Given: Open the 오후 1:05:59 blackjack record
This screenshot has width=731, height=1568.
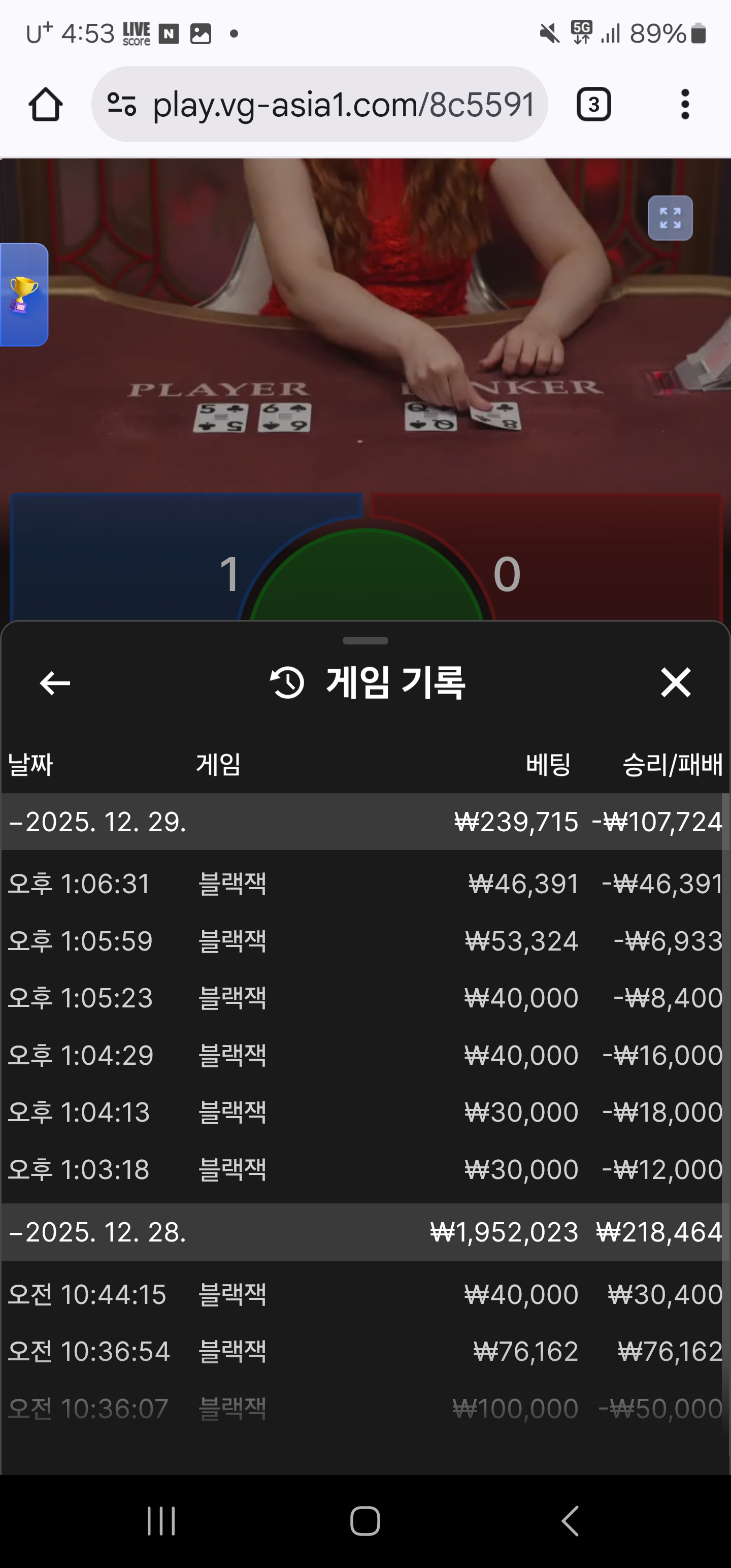Looking at the screenshot, I should [x=365, y=941].
